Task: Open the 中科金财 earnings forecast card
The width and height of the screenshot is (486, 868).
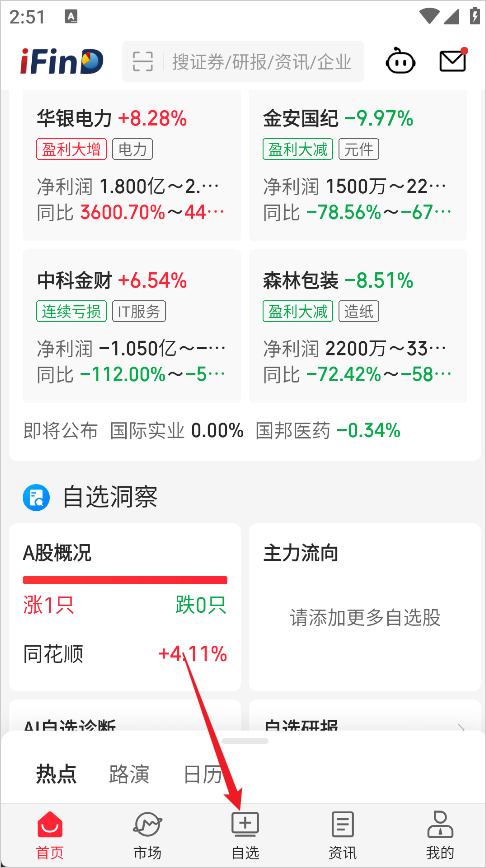Action: tap(132, 326)
